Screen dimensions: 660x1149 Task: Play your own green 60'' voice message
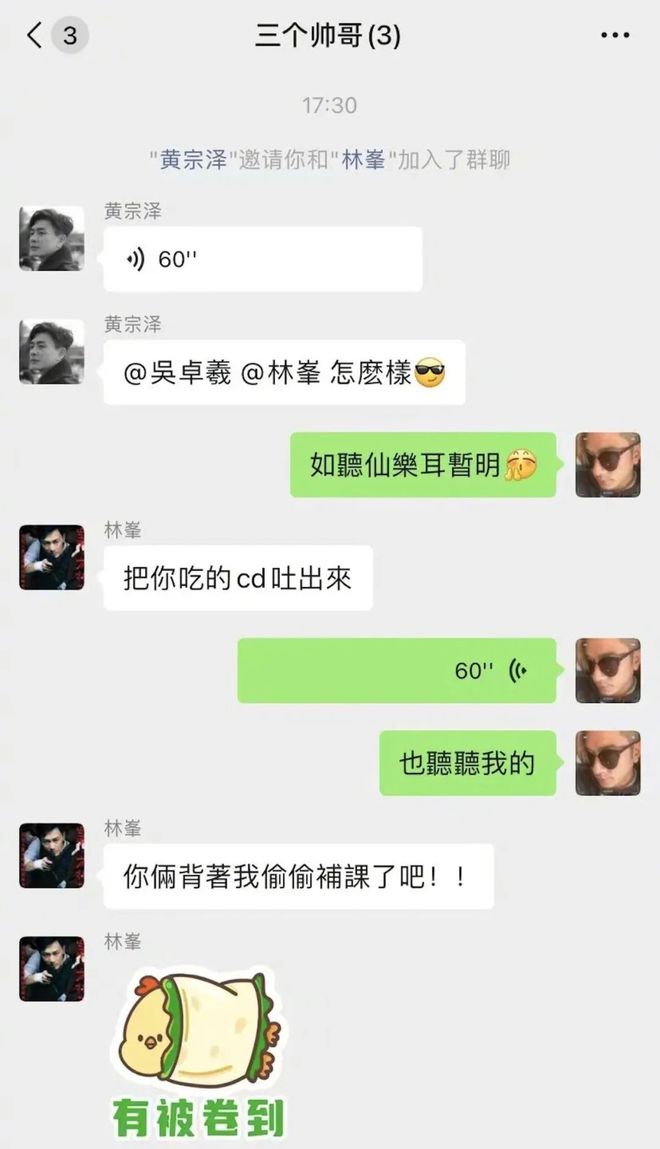tap(396, 670)
